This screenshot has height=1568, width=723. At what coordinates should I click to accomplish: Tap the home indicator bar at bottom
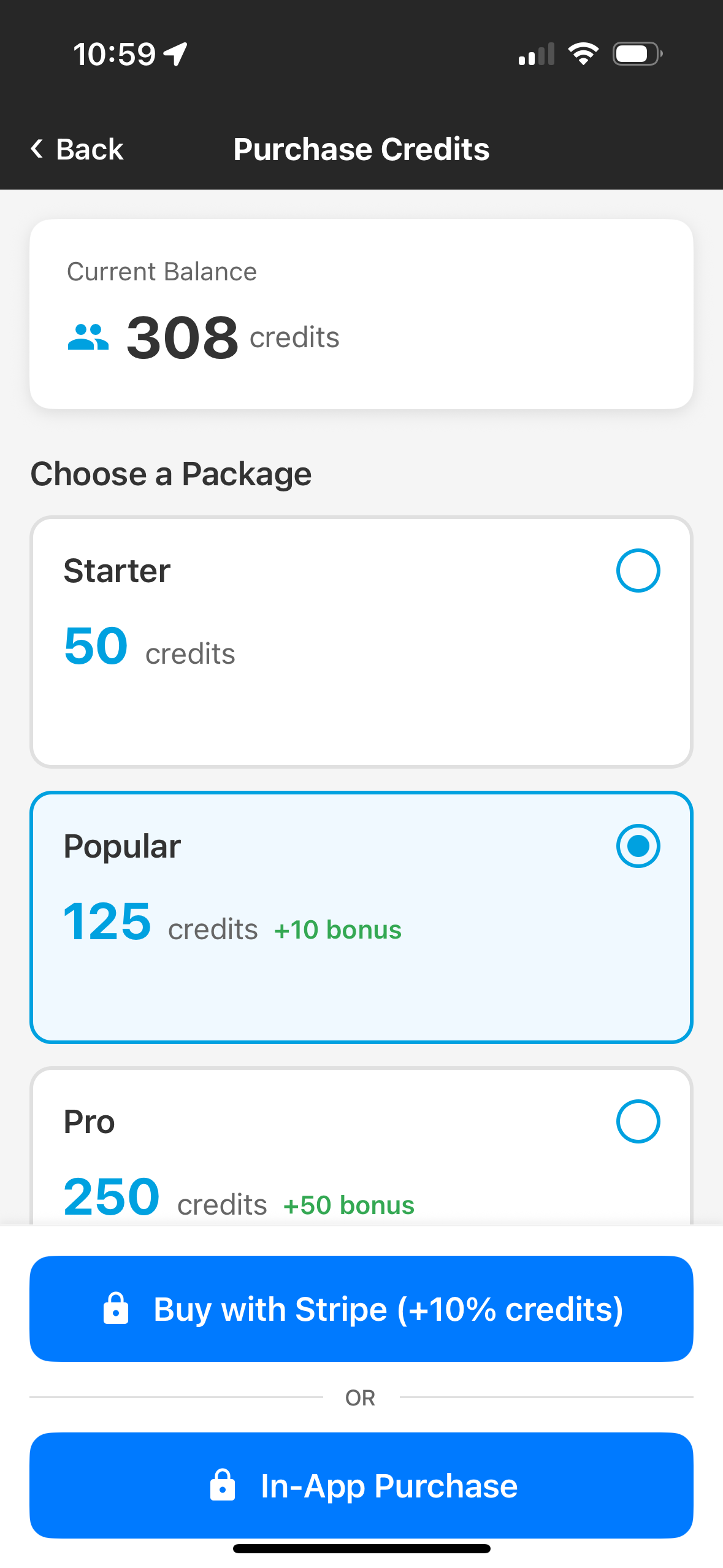point(361,1548)
